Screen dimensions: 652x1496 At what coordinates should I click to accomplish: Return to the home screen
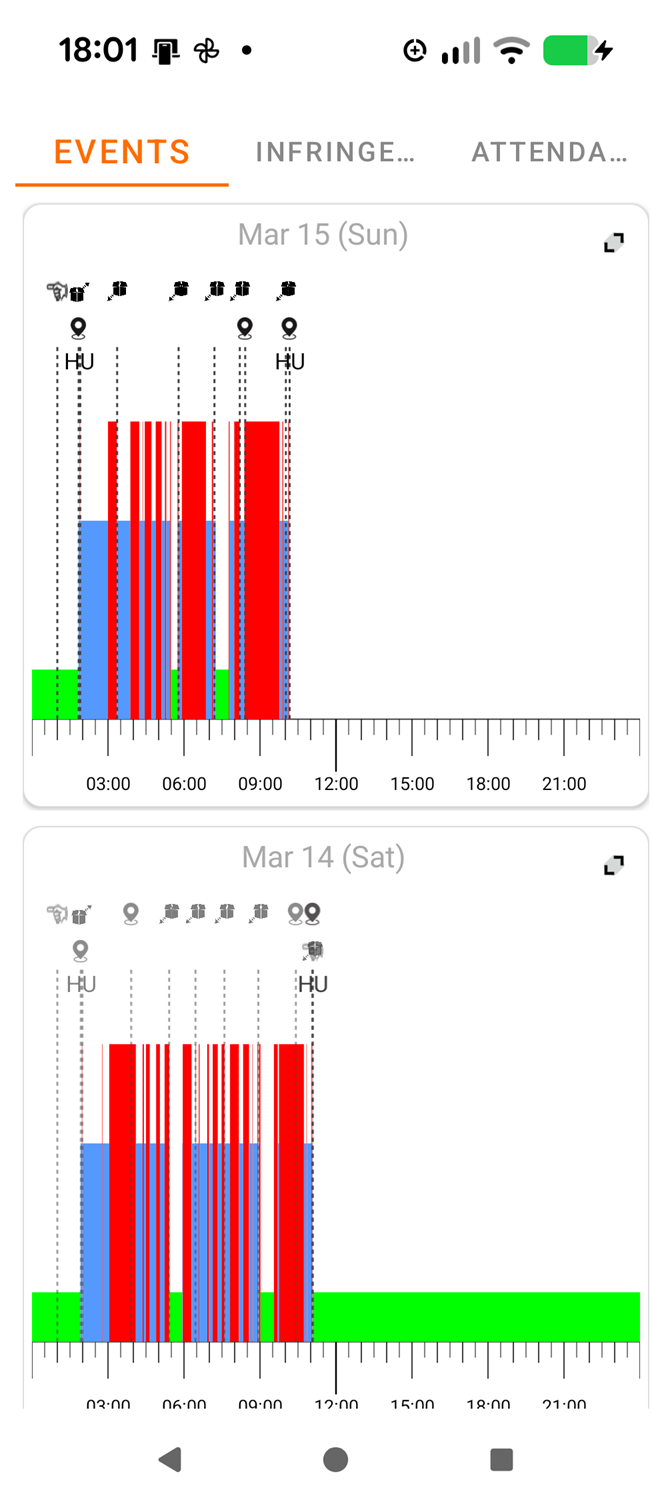tap(336, 1459)
